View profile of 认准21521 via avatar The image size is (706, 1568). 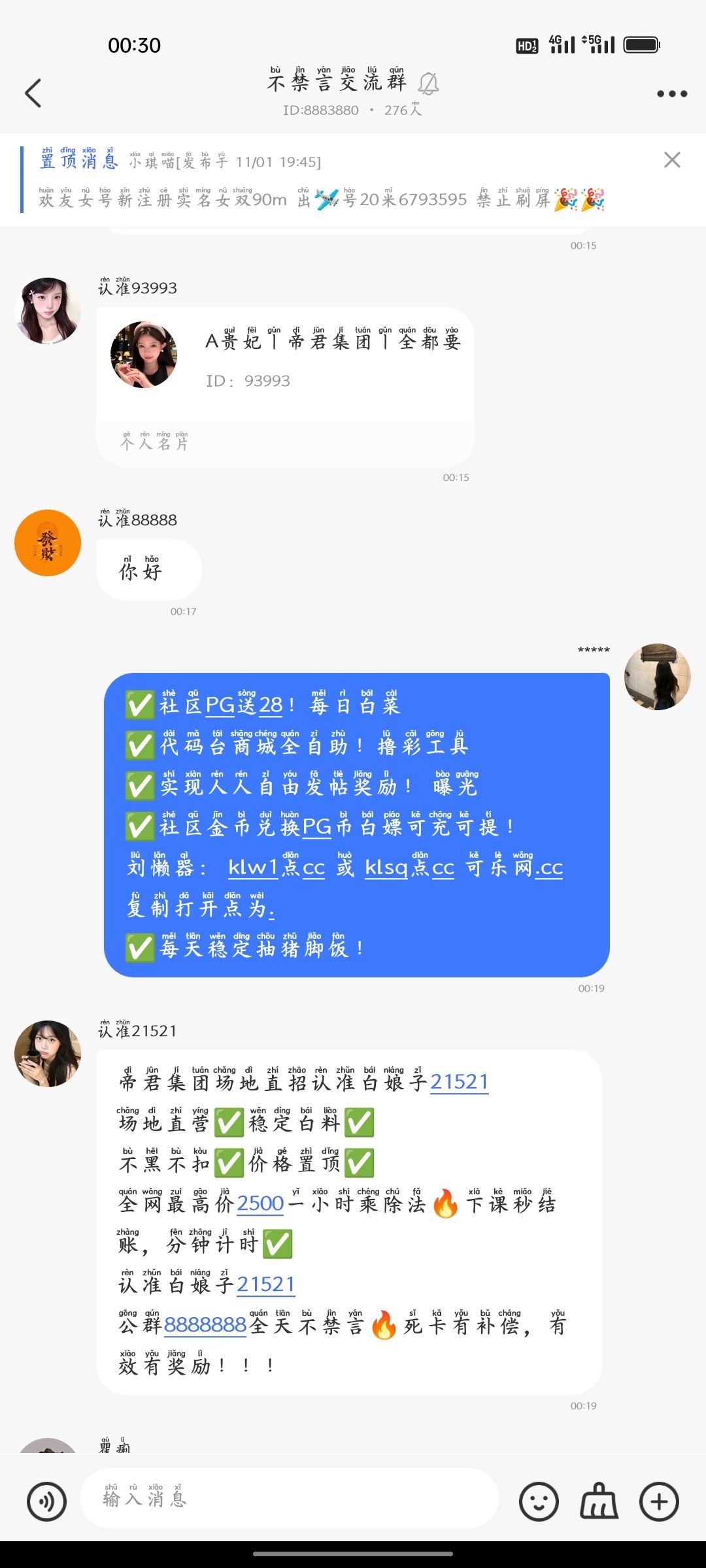coord(48,1054)
